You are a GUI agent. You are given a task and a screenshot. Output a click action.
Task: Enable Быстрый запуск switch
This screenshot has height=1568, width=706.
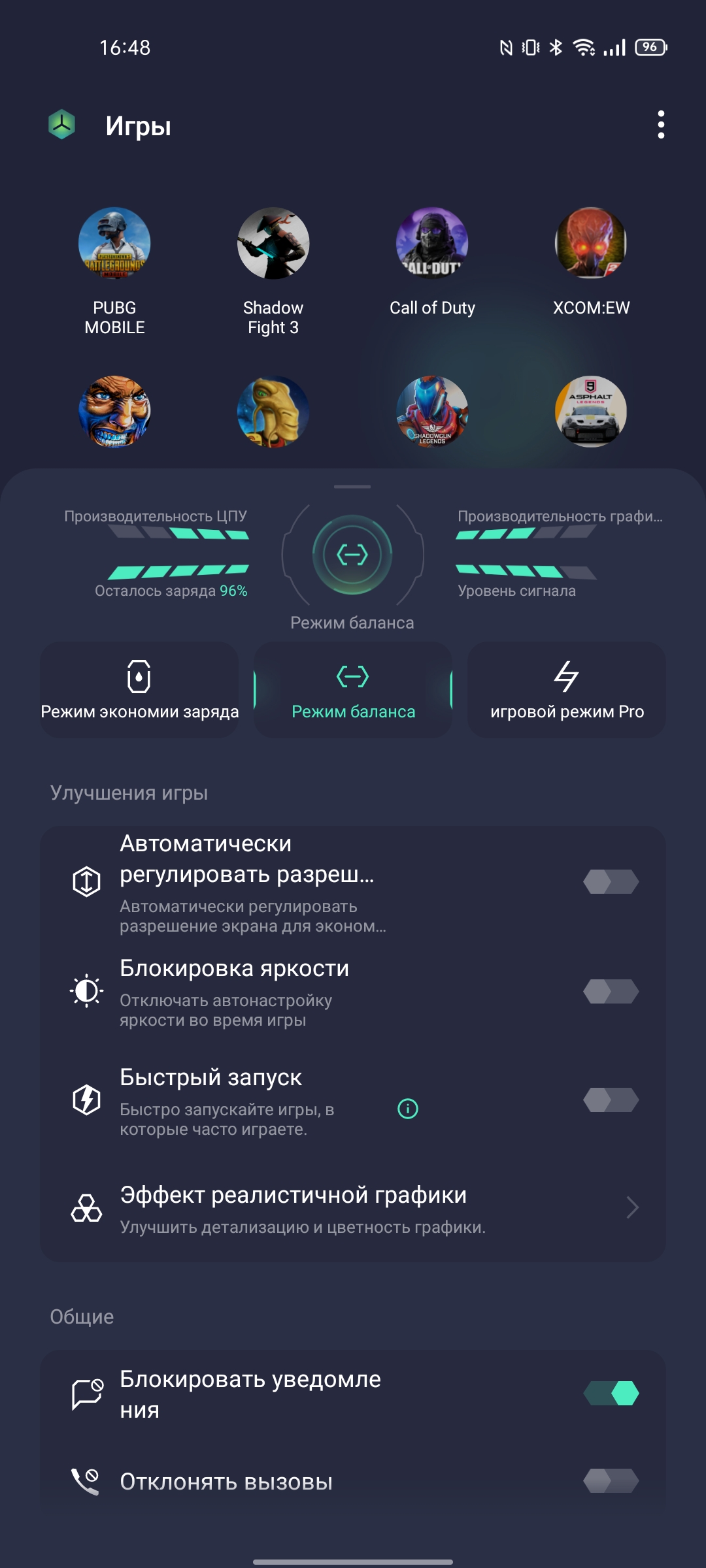pyautogui.click(x=611, y=1100)
